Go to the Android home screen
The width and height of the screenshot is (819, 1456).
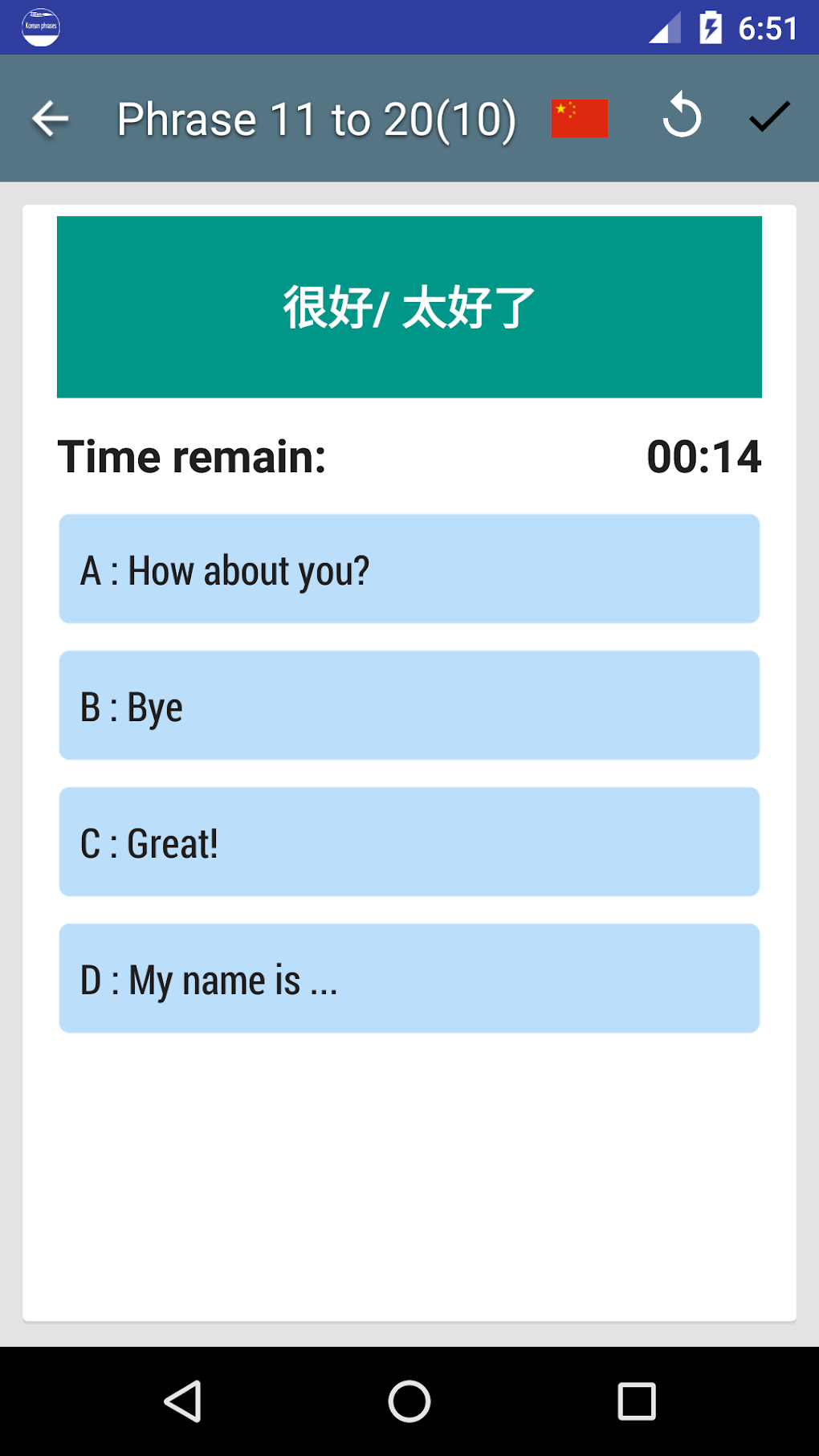click(x=409, y=1401)
